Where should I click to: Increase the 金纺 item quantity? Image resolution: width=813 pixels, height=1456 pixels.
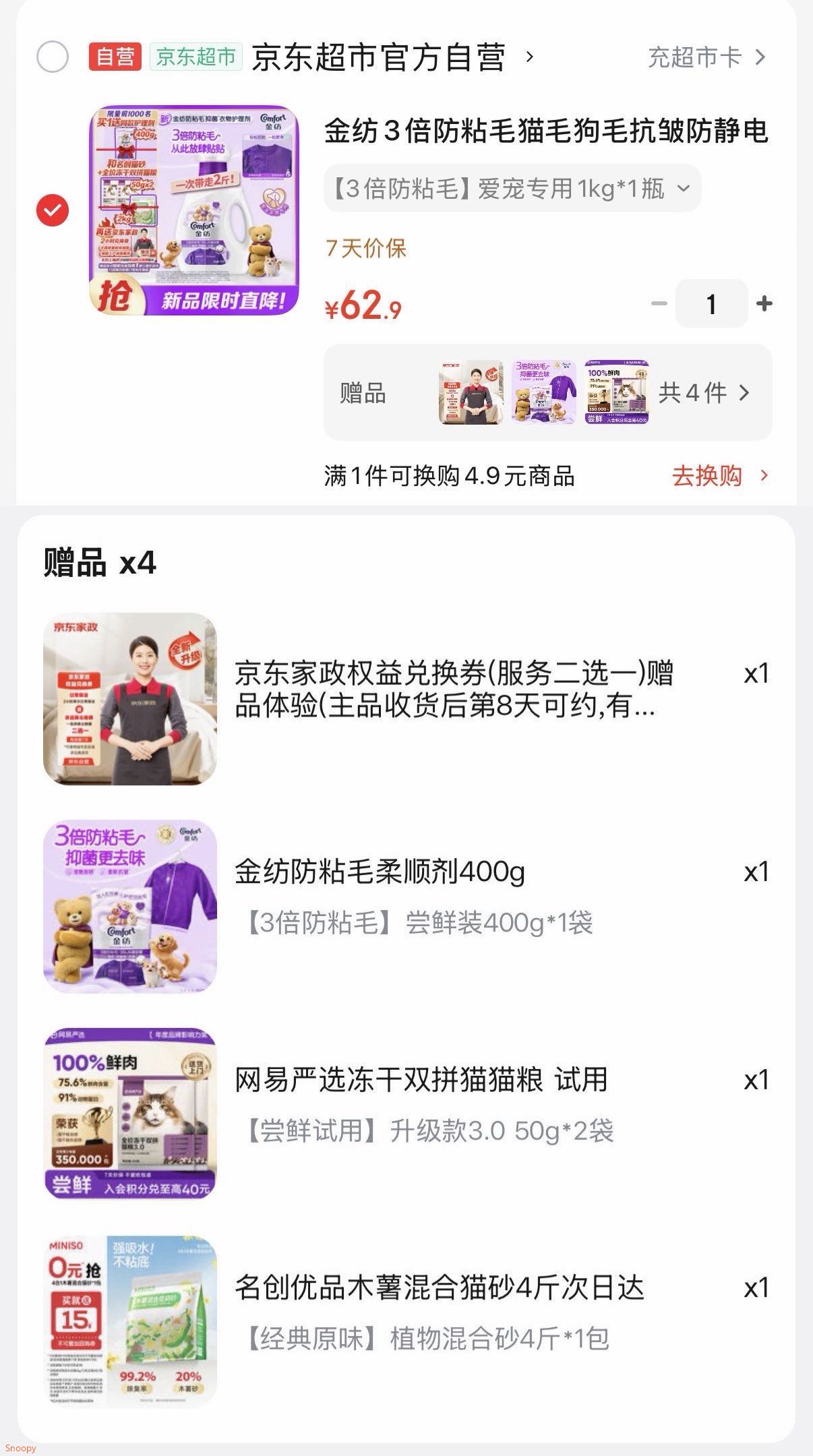click(x=764, y=304)
